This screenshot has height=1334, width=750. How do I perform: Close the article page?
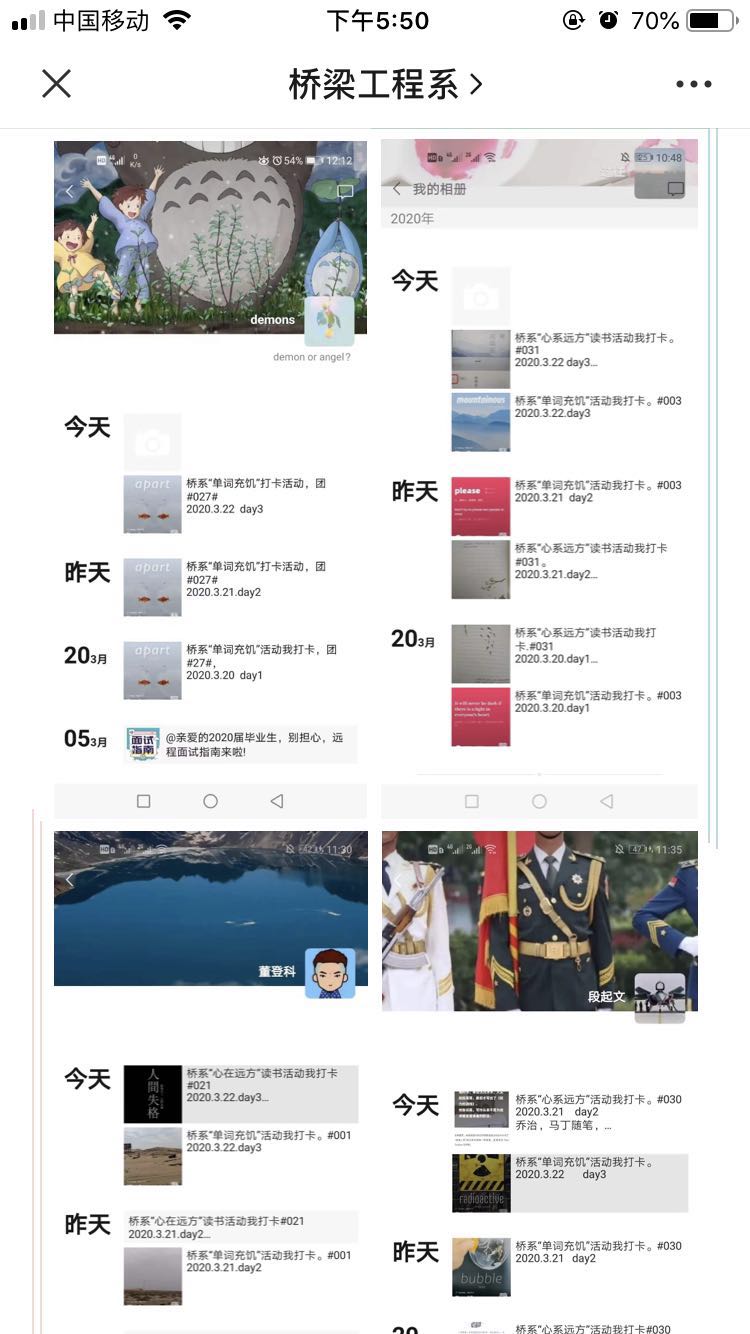point(57,84)
